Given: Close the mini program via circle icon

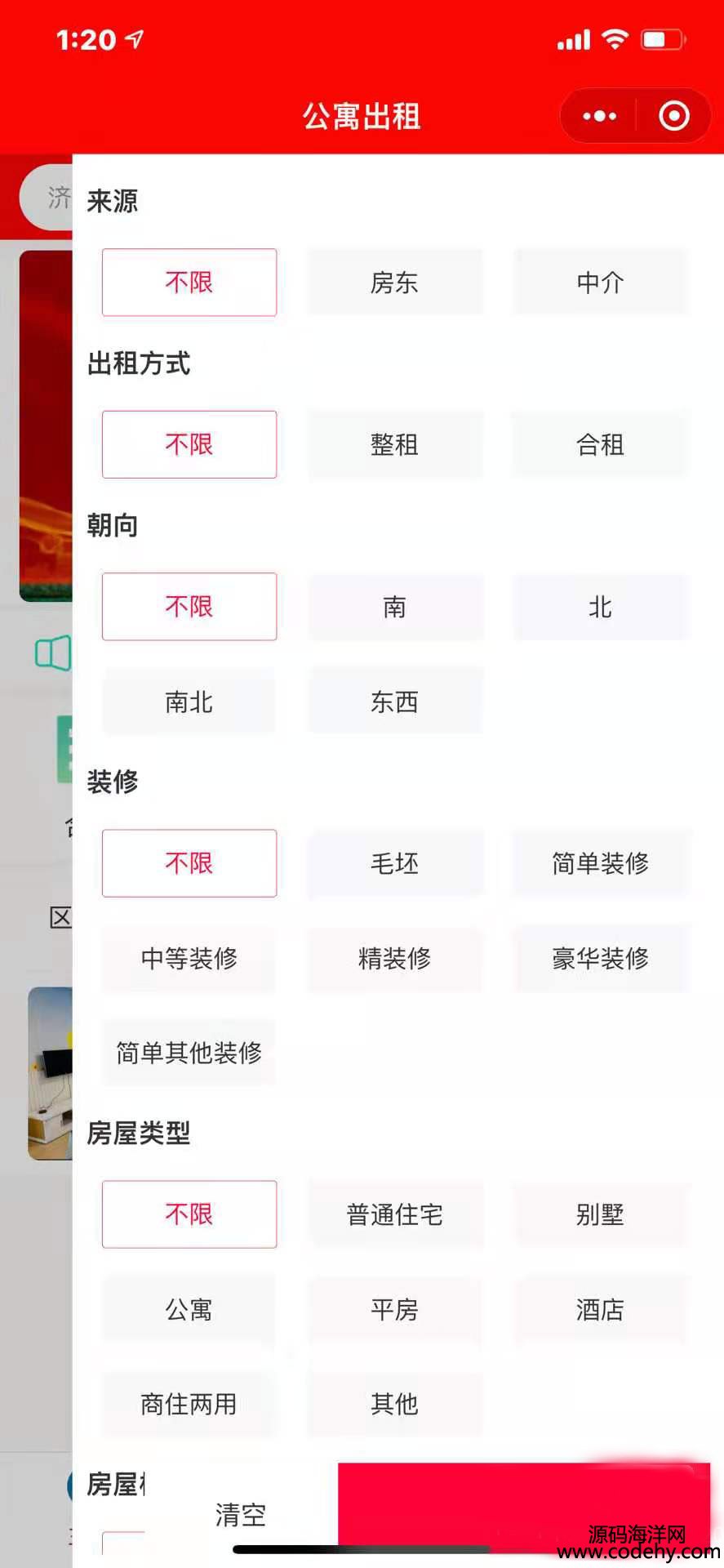Looking at the screenshot, I should tap(673, 117).
